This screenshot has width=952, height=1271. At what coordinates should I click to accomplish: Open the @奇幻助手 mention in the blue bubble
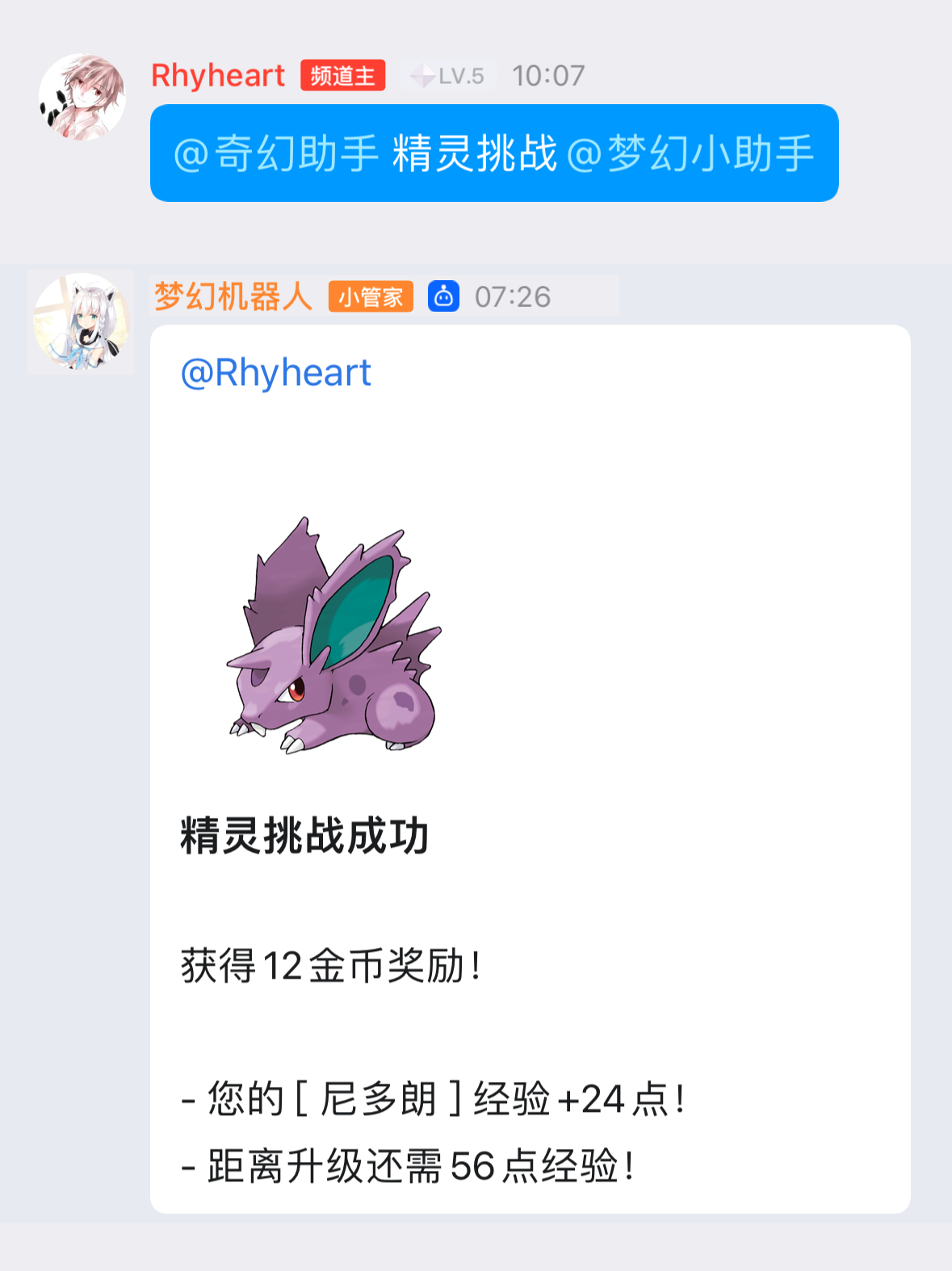pyautogui.click(x=276, y=153)
